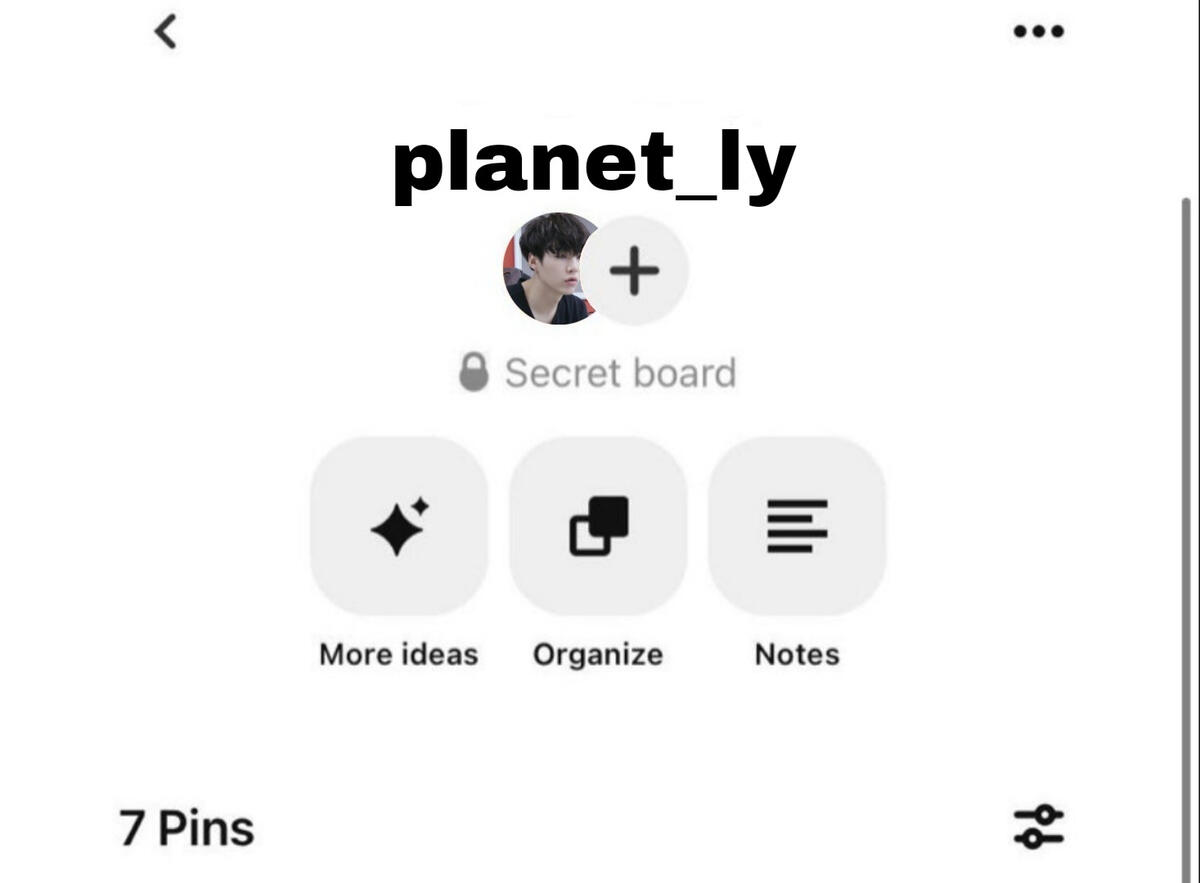Open the board Notes
1200x883 pixels.
click(x=797, y=526)
